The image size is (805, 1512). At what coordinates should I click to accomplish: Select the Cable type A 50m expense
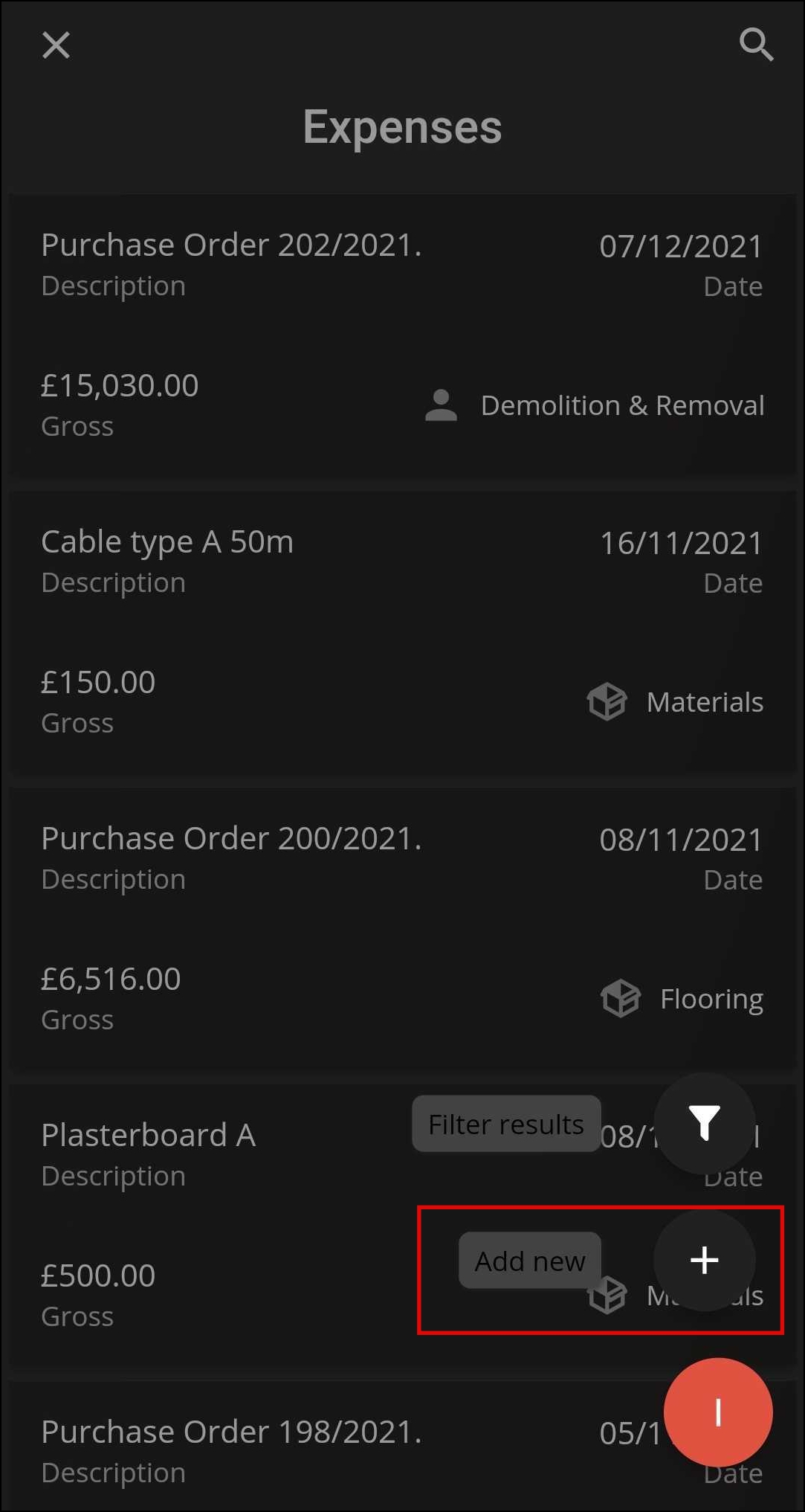(x=167, y=542)
